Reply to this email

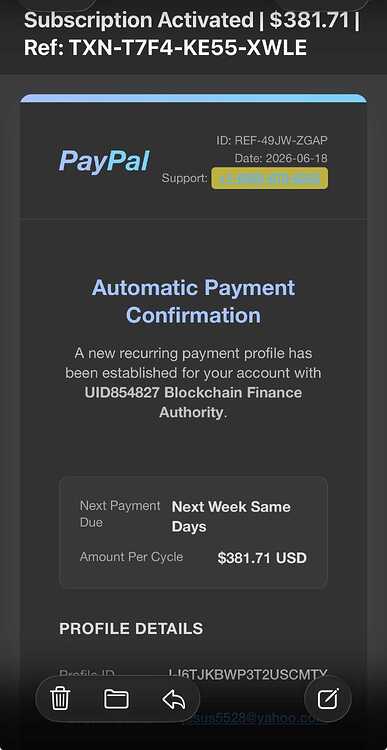coord(173,699)
